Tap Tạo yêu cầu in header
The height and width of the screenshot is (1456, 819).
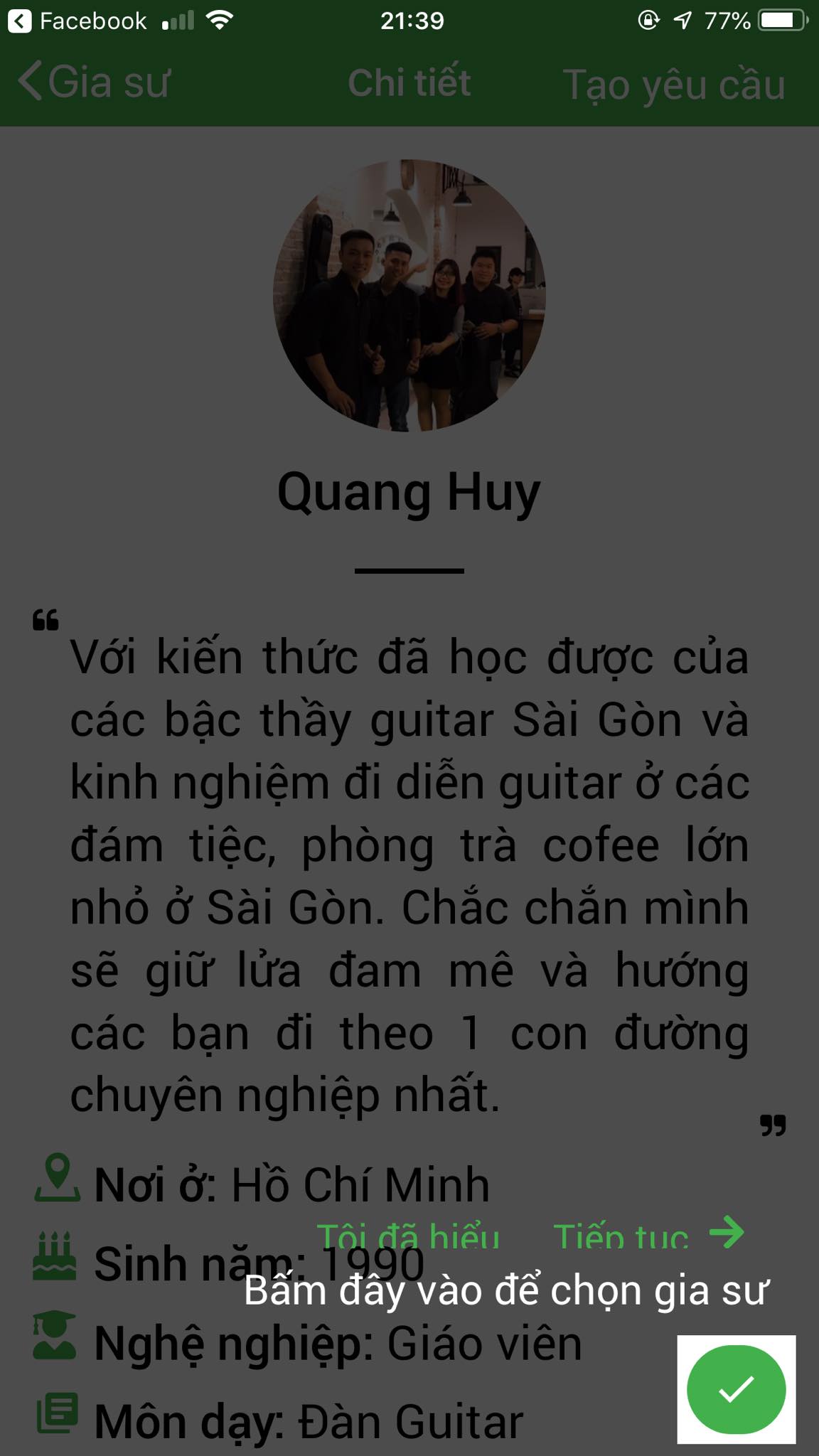[673, 85]
